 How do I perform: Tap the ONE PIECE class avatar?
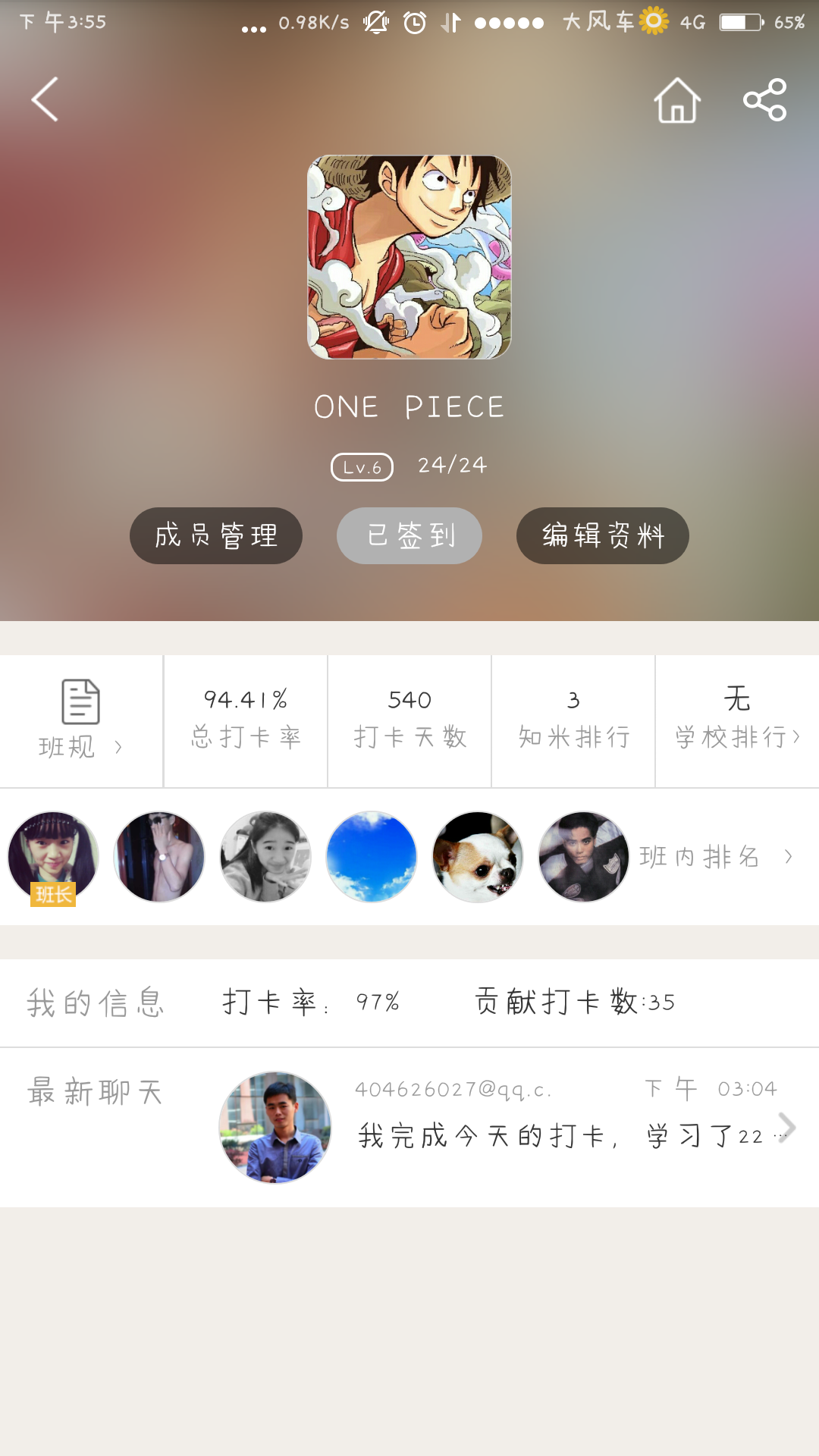[x=409, y=257]
